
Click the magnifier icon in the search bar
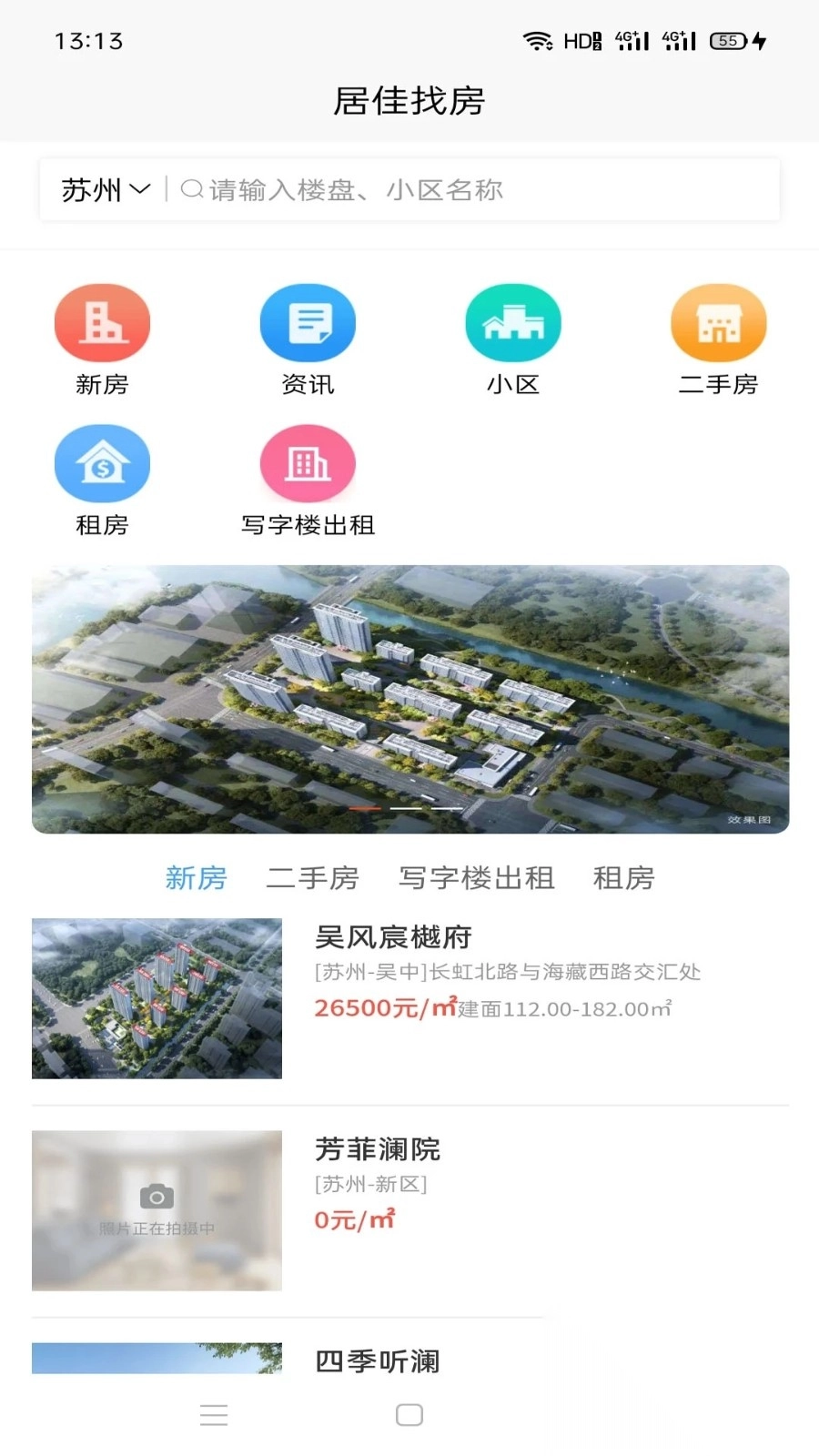click(x=190, y=189)
